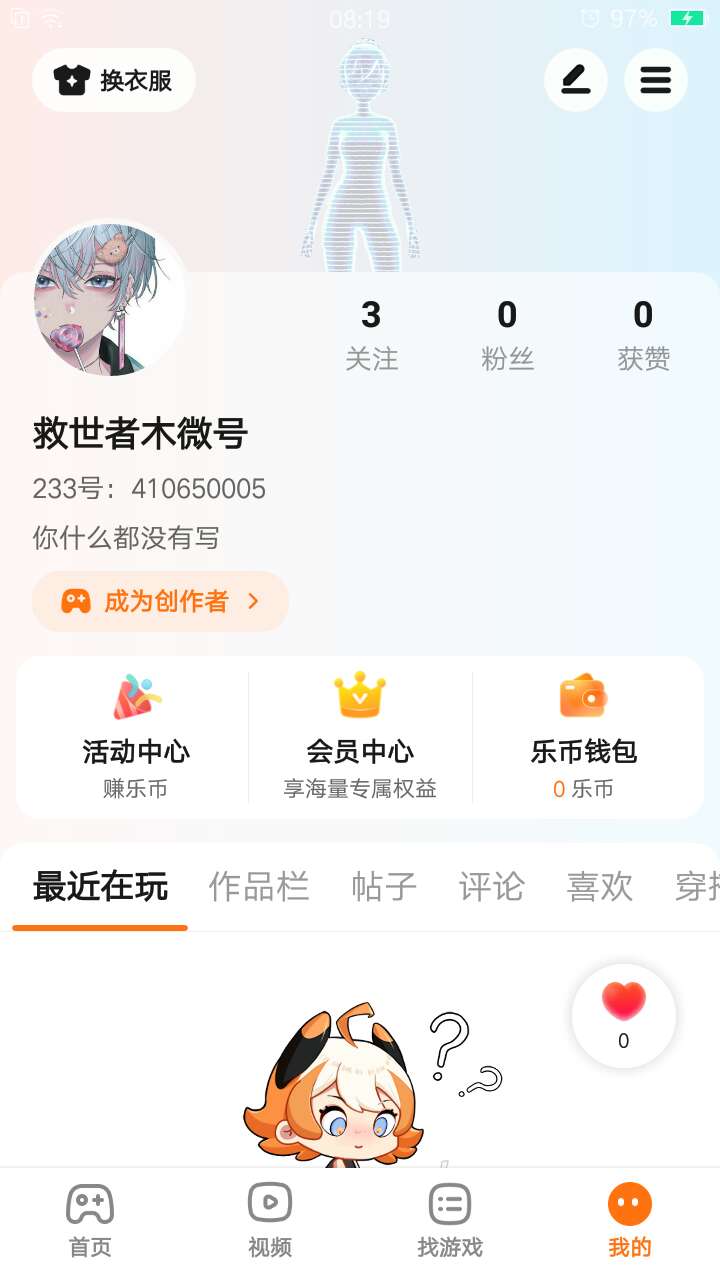
Task: Switch to the 评论 tab
Action: (x=491, y=887)
